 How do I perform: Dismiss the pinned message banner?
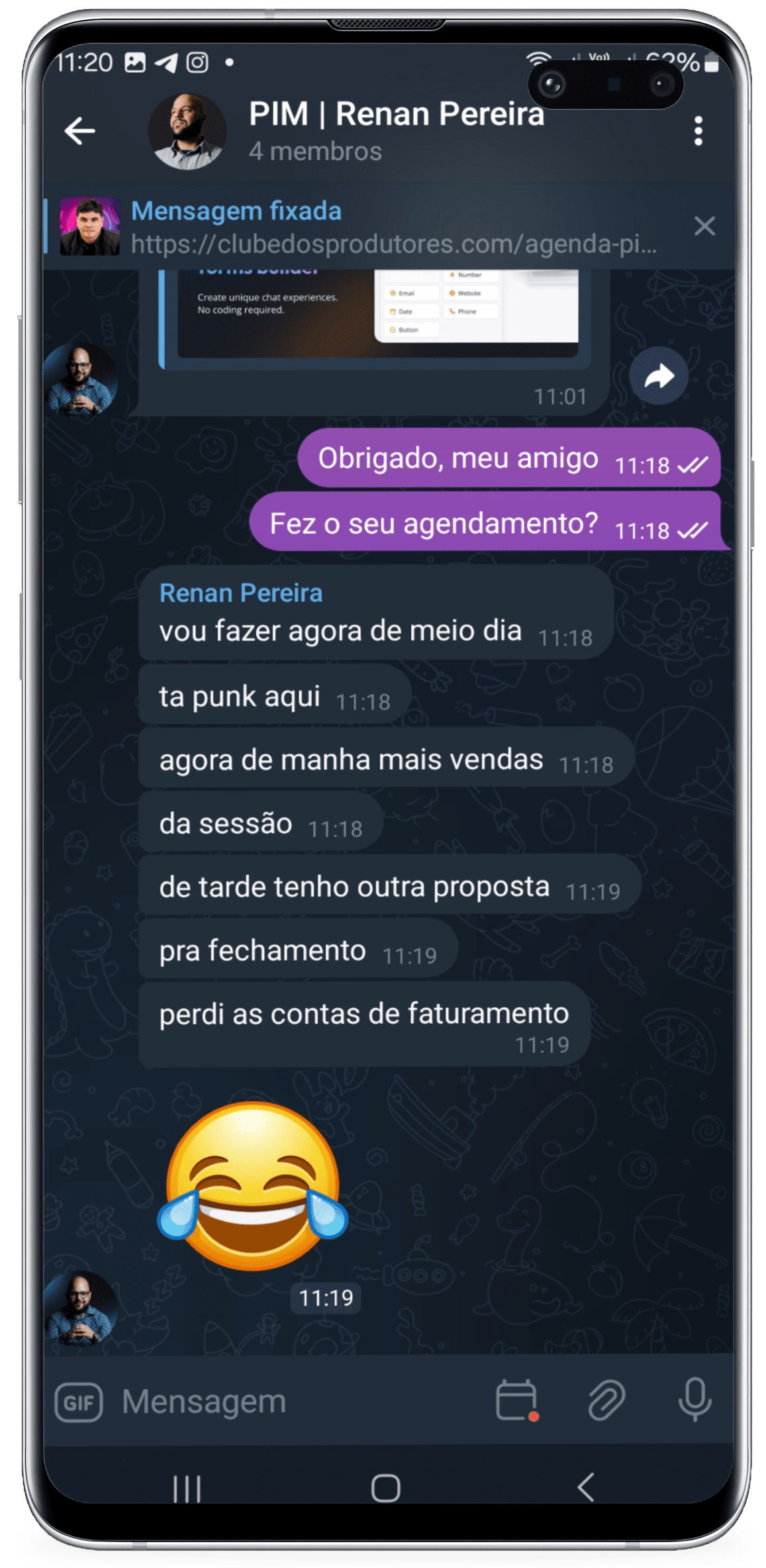704,226
